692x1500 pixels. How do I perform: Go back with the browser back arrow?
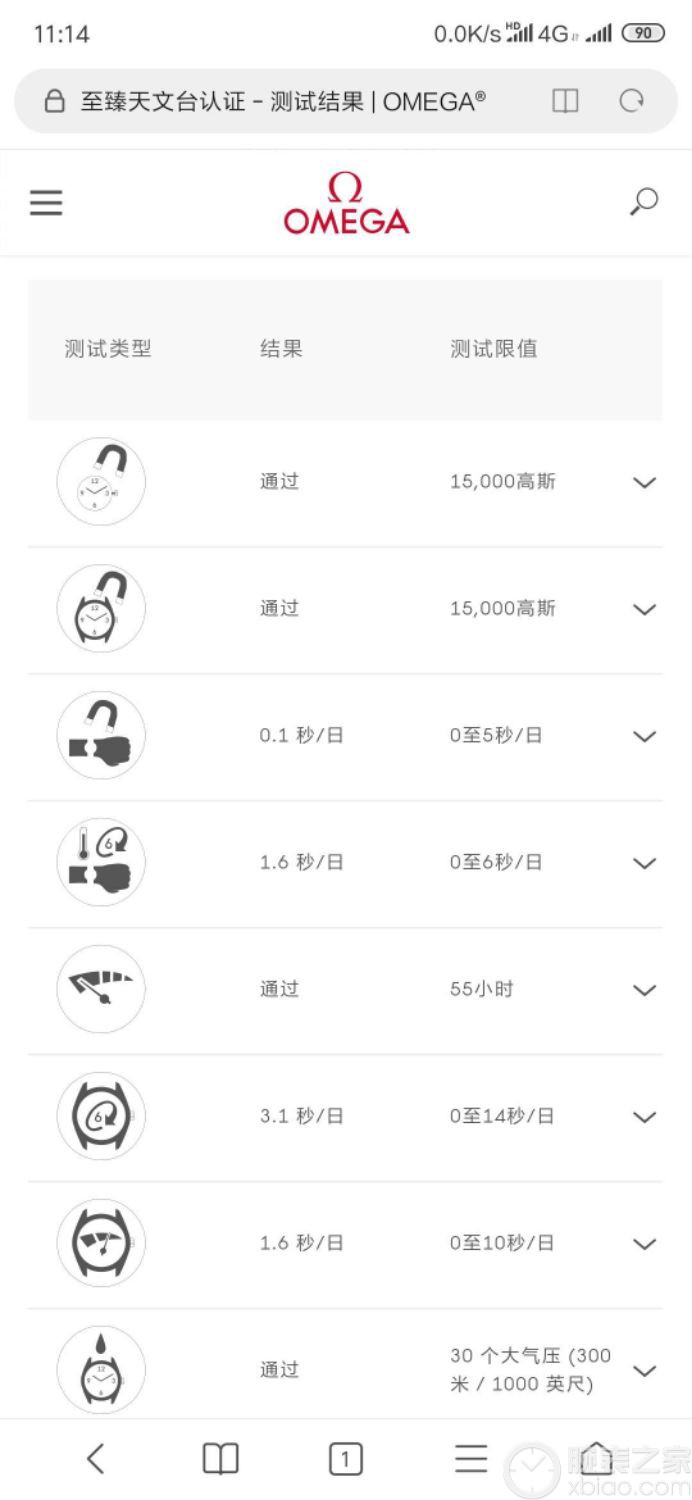(95, 1459)
